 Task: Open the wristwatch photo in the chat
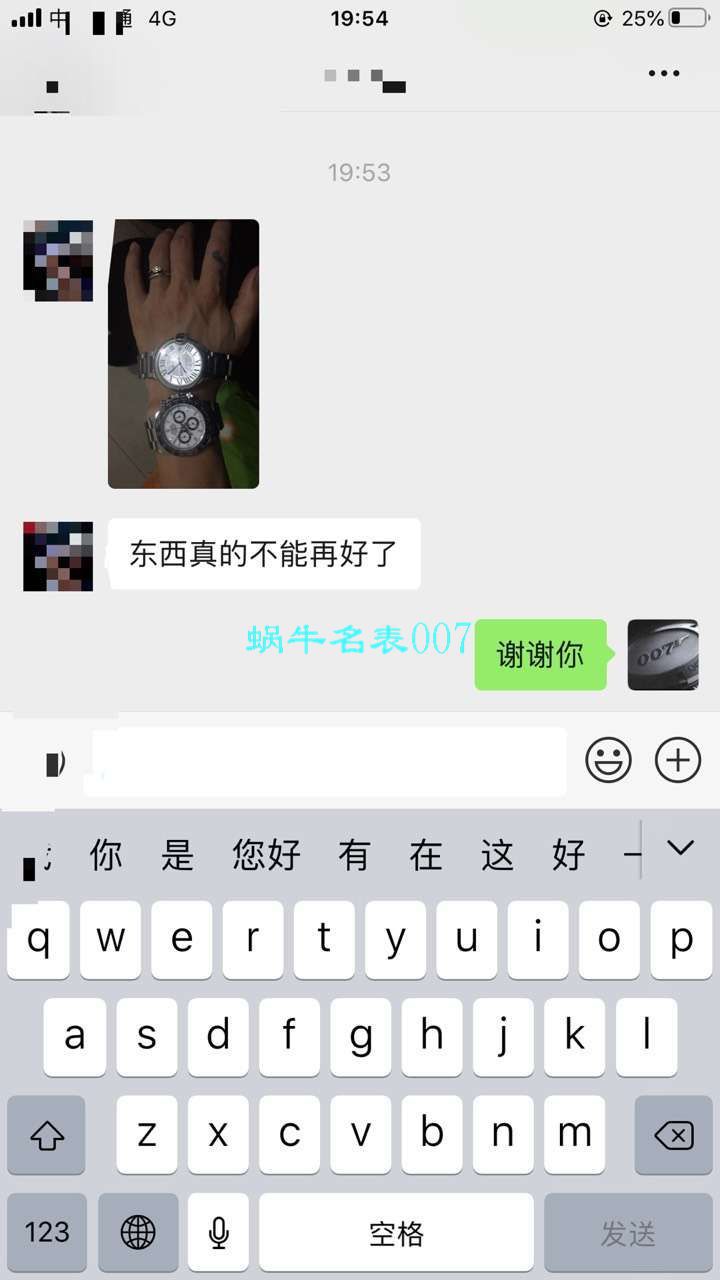pyautogui.click(x=183, y=353)
